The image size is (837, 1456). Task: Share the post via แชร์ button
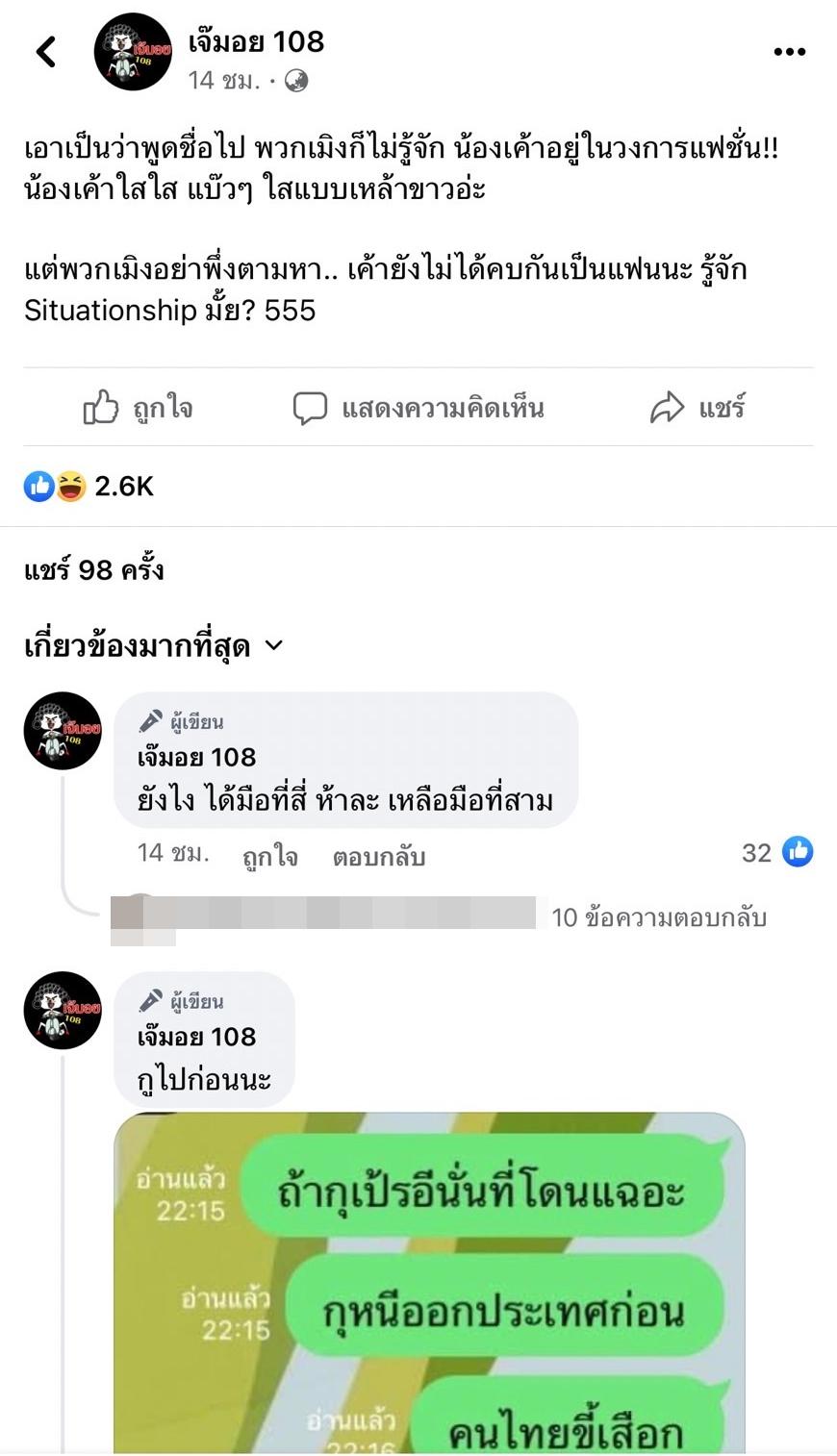(x=697, y=408)
